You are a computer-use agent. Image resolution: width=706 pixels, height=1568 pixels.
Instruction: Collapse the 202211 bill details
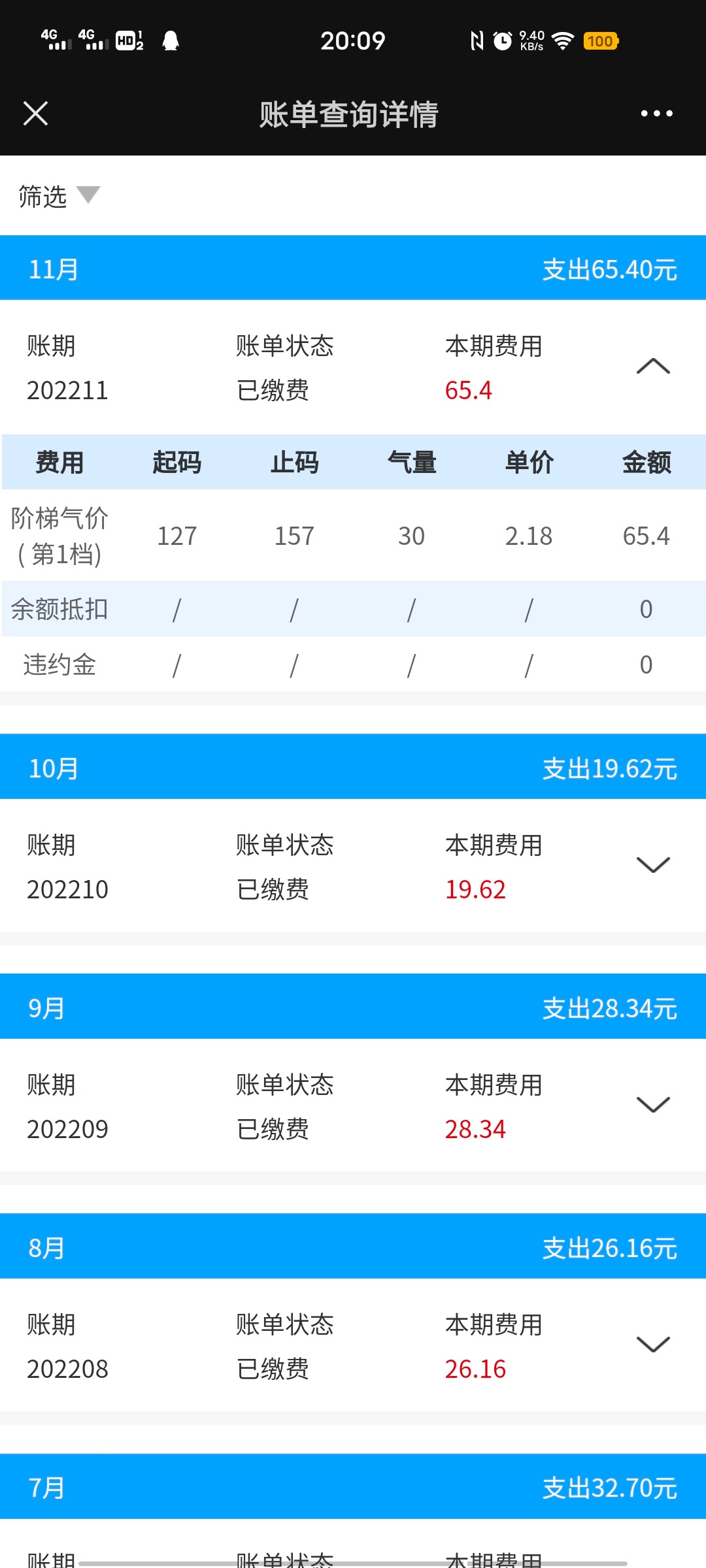coord(653,367)
